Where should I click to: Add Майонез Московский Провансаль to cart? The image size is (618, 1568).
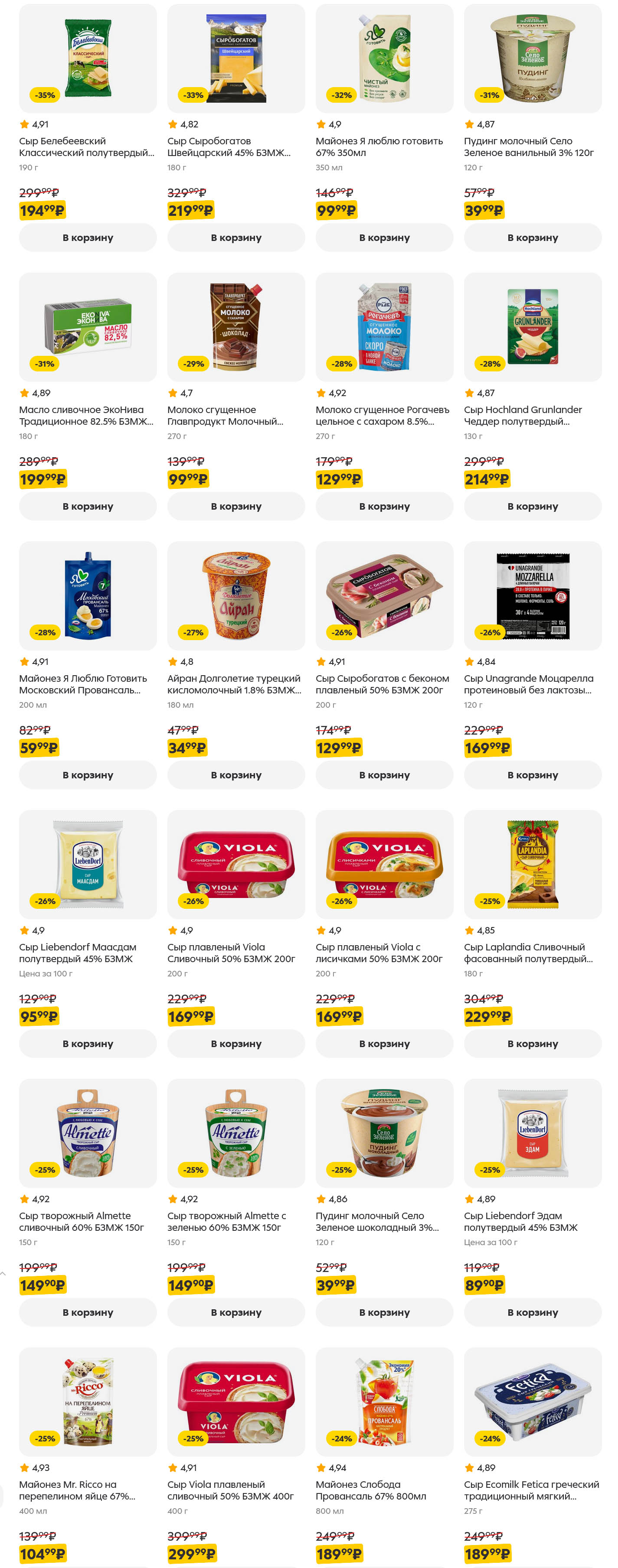pyautogui.click(x=88, y=774)
